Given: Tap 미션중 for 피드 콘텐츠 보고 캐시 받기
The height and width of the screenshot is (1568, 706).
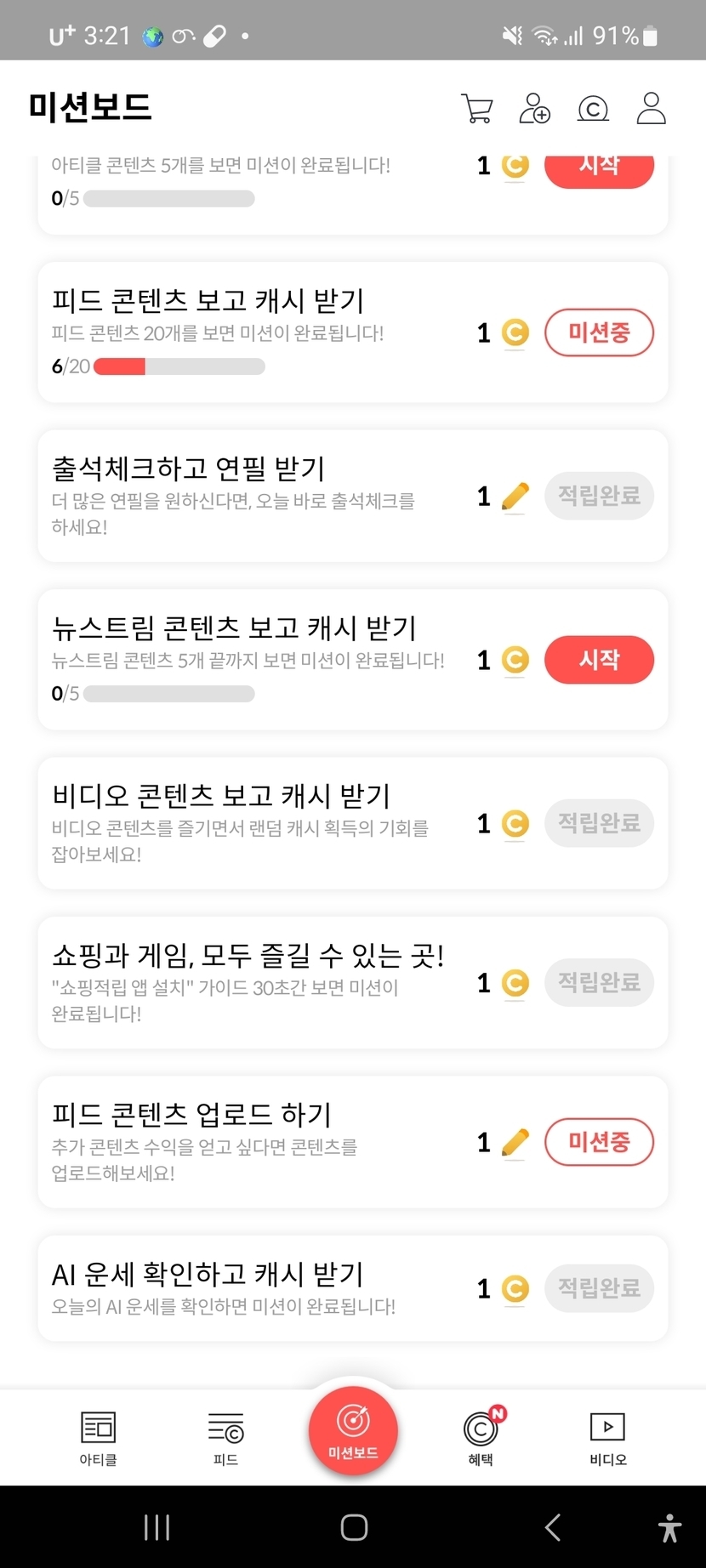Looking at the screenshot, I should [599, 332].
